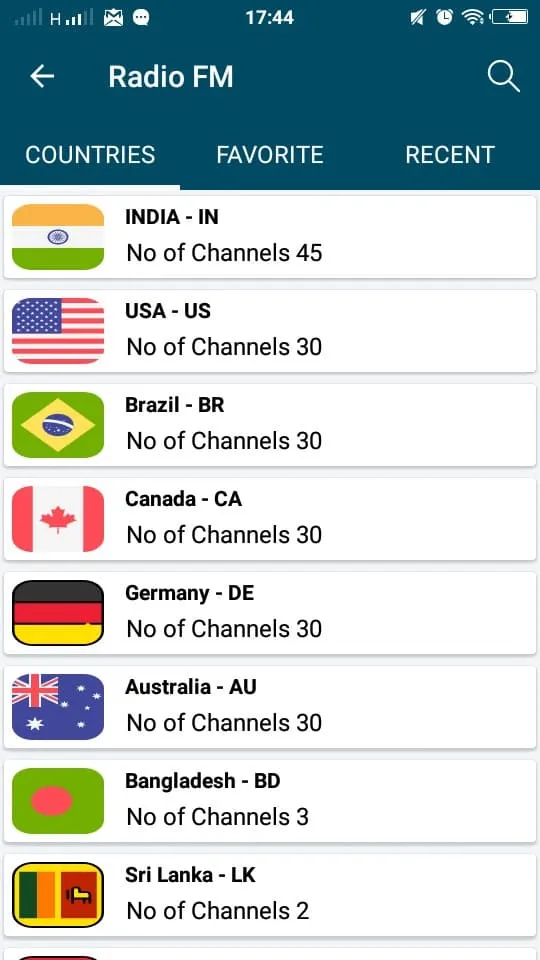Open Australia - AU channels
The height and width of the screenshot is (960, 540).
click(270, 707)
